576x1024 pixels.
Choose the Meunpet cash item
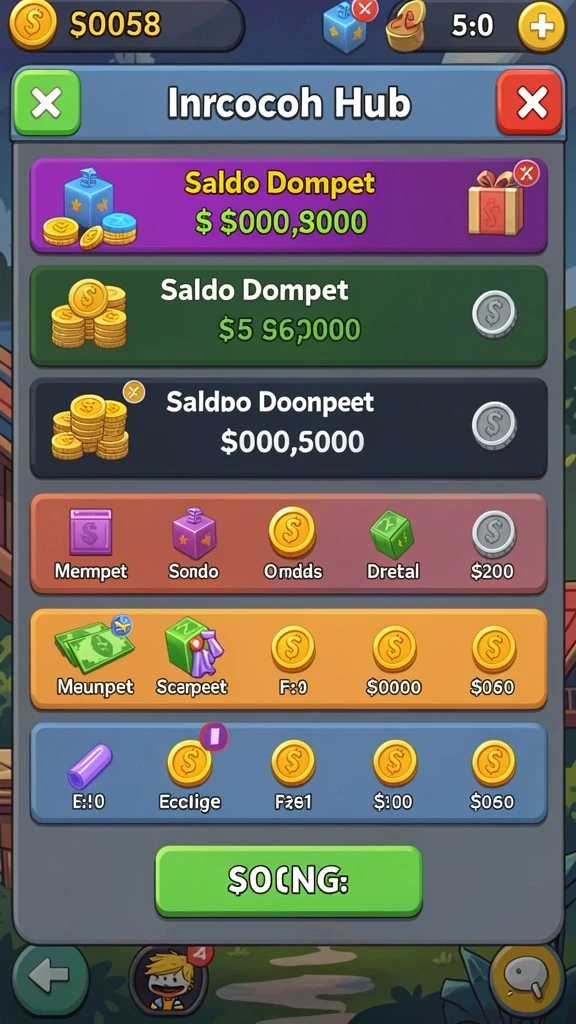point(95,656)
